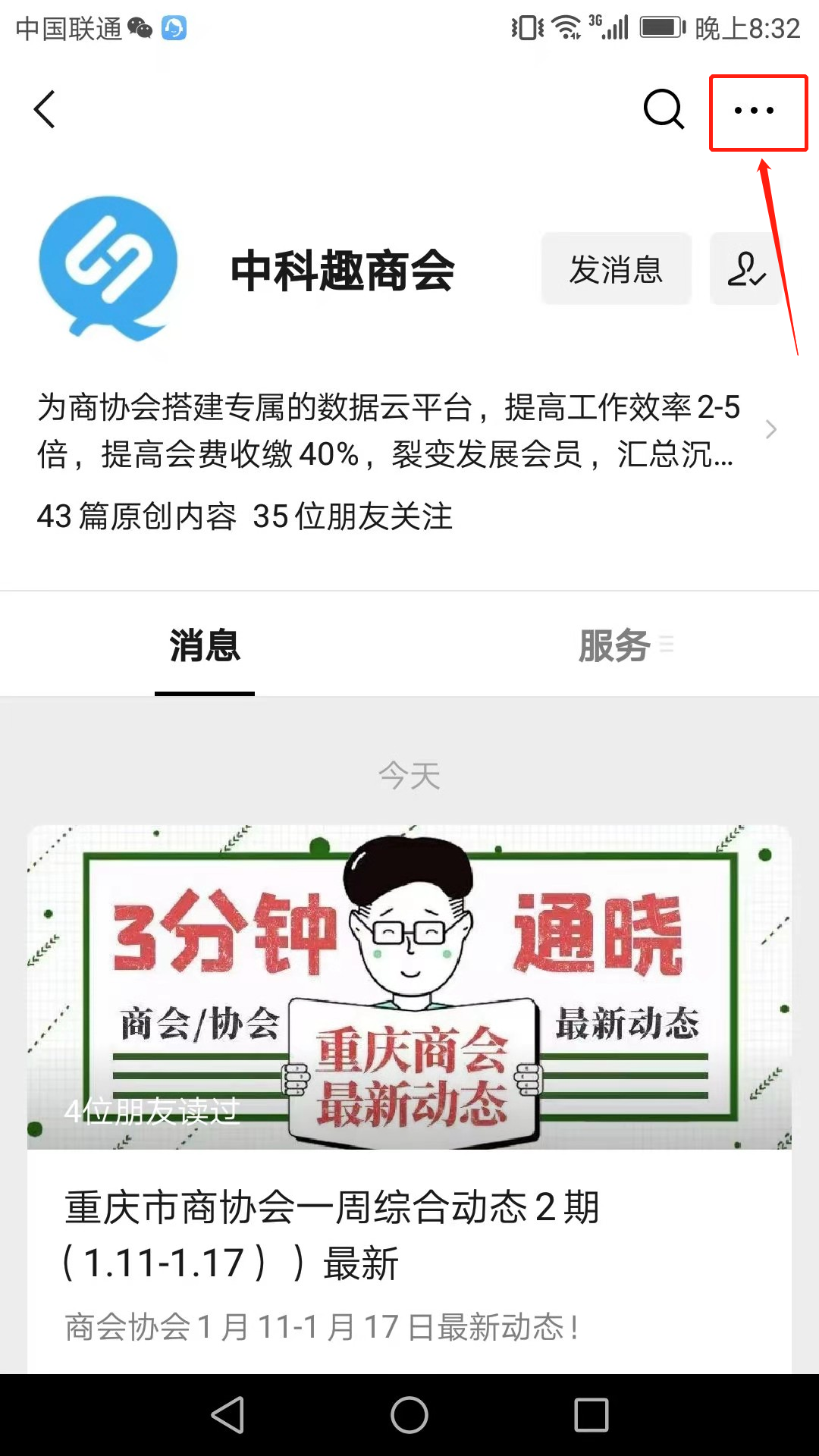Open search in this official account
This screenshot has width=819, height=1456.
coord(664,110)
